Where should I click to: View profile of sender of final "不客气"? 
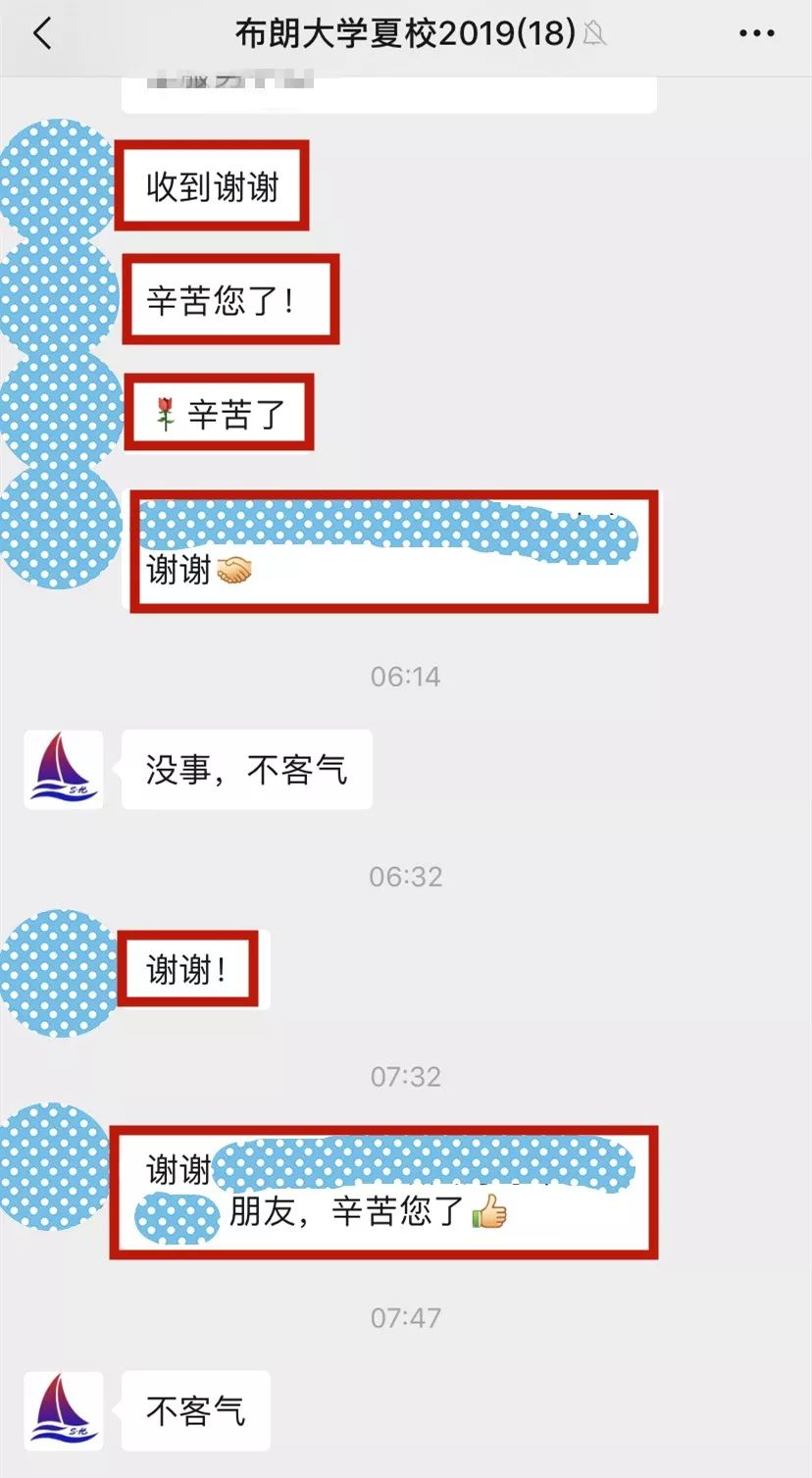point(64,1410)
